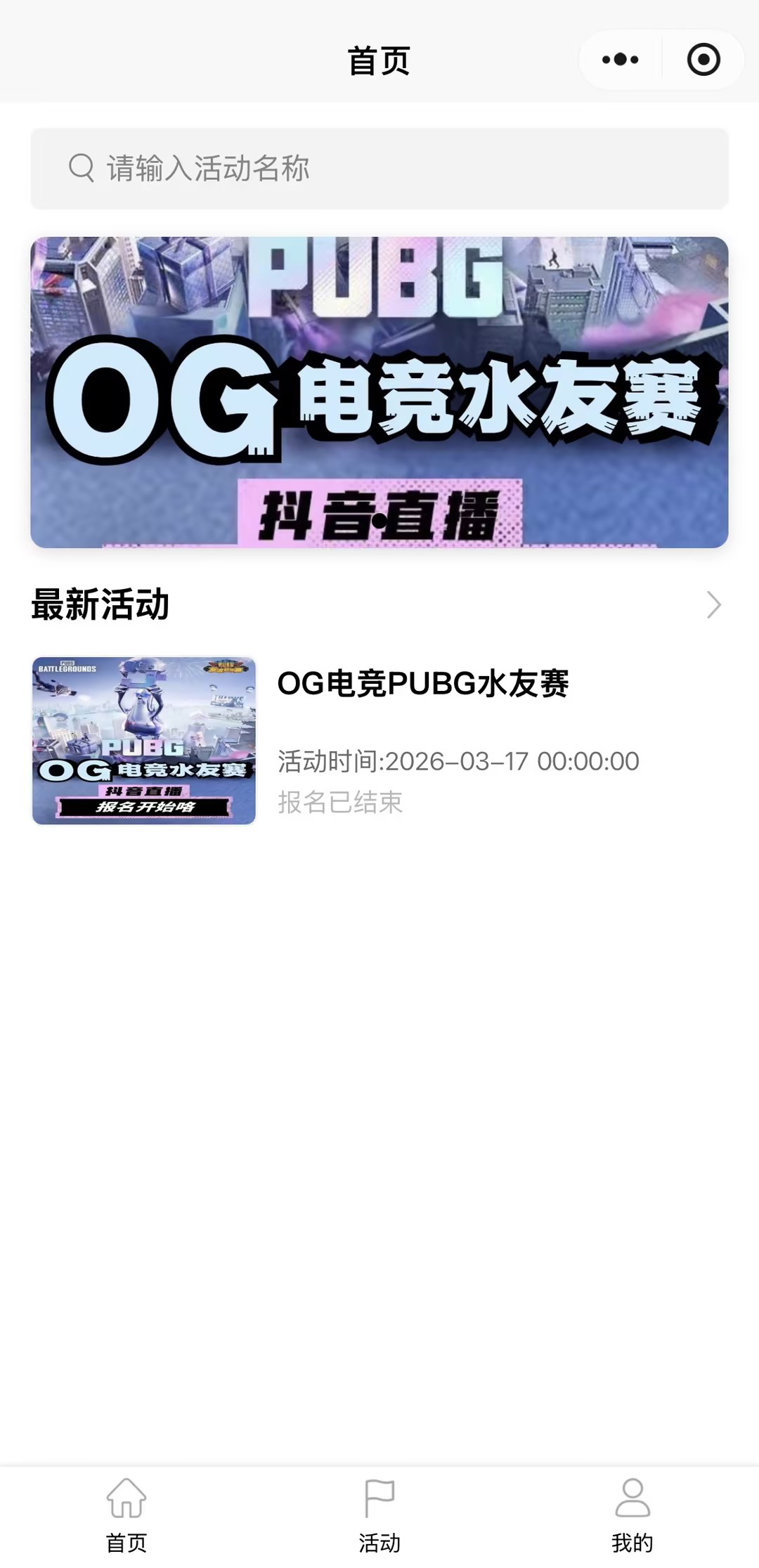
Task: Open the mini program more options menu
Action: (x=620, y=60)
